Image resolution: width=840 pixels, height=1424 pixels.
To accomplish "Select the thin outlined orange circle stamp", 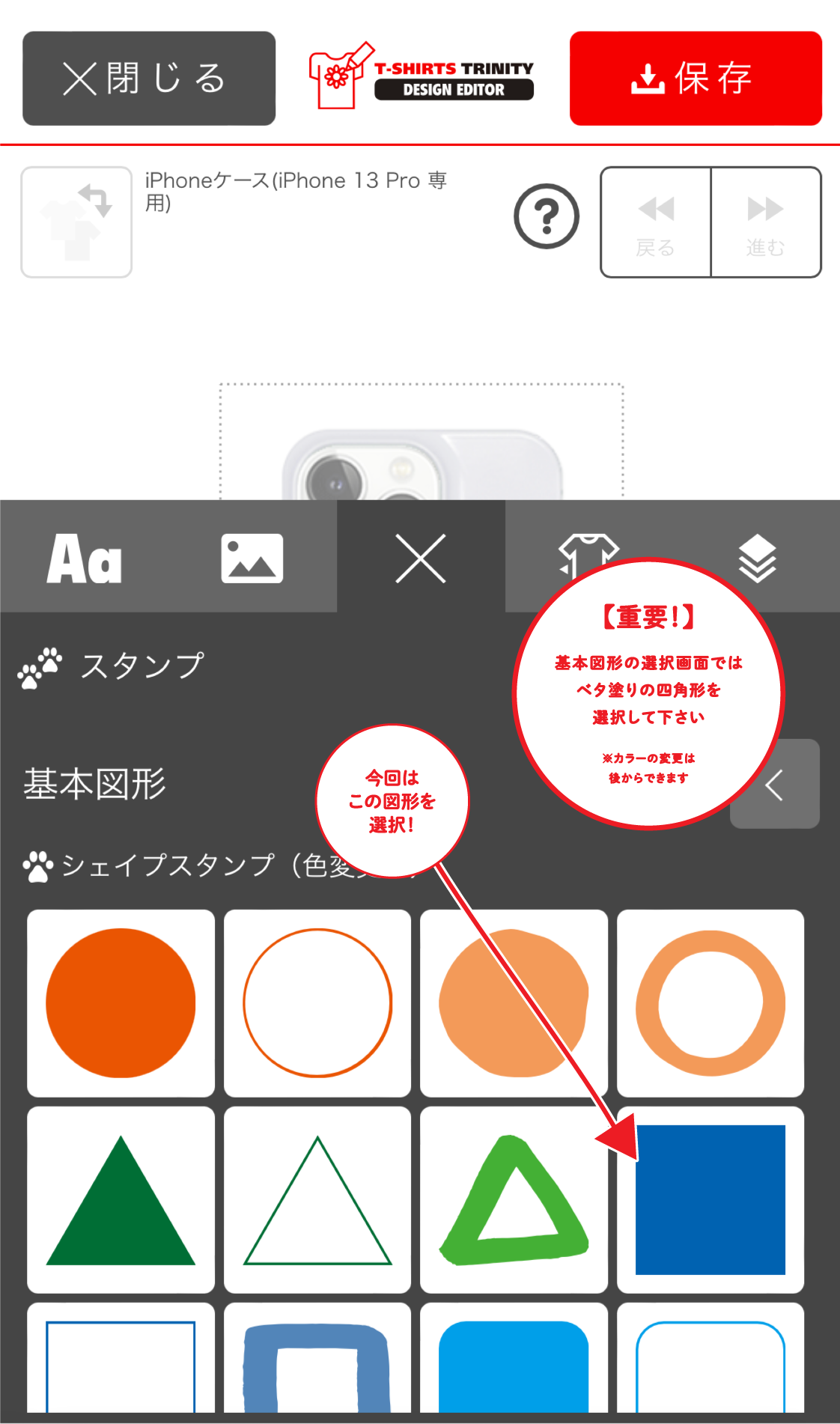I will coord(317,1003).
